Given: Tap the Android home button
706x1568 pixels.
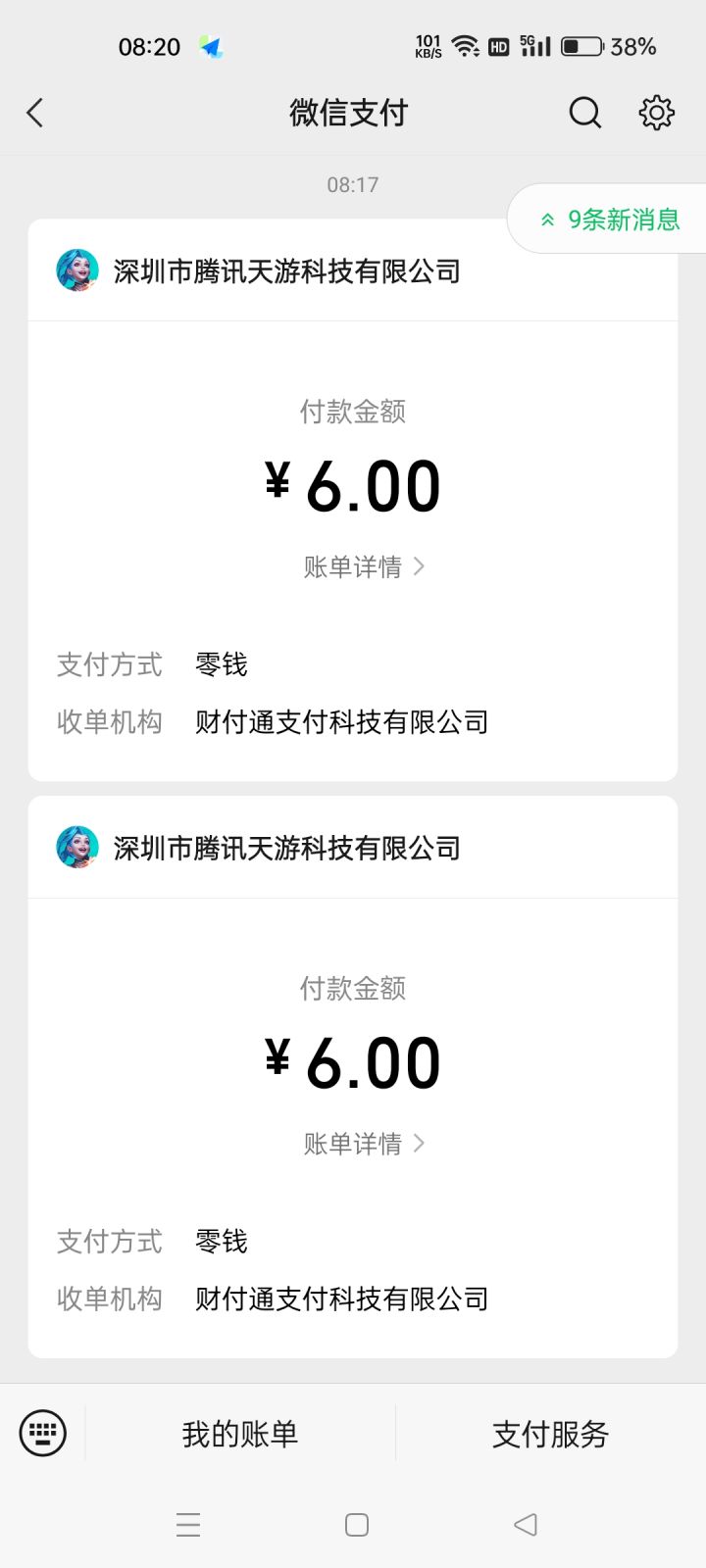Looking at the screenshot, I should coord(356,1524).
